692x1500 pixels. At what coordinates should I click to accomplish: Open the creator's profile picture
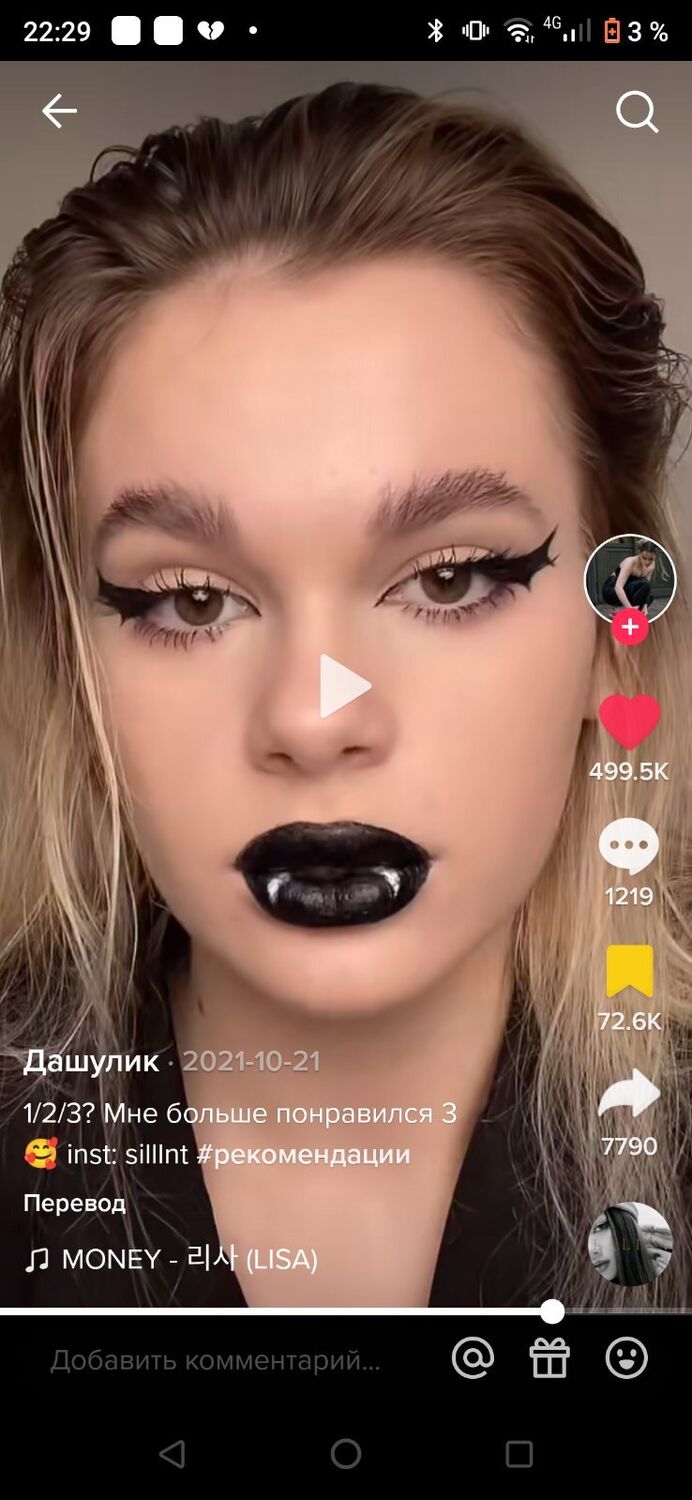(x=630, y=580)
